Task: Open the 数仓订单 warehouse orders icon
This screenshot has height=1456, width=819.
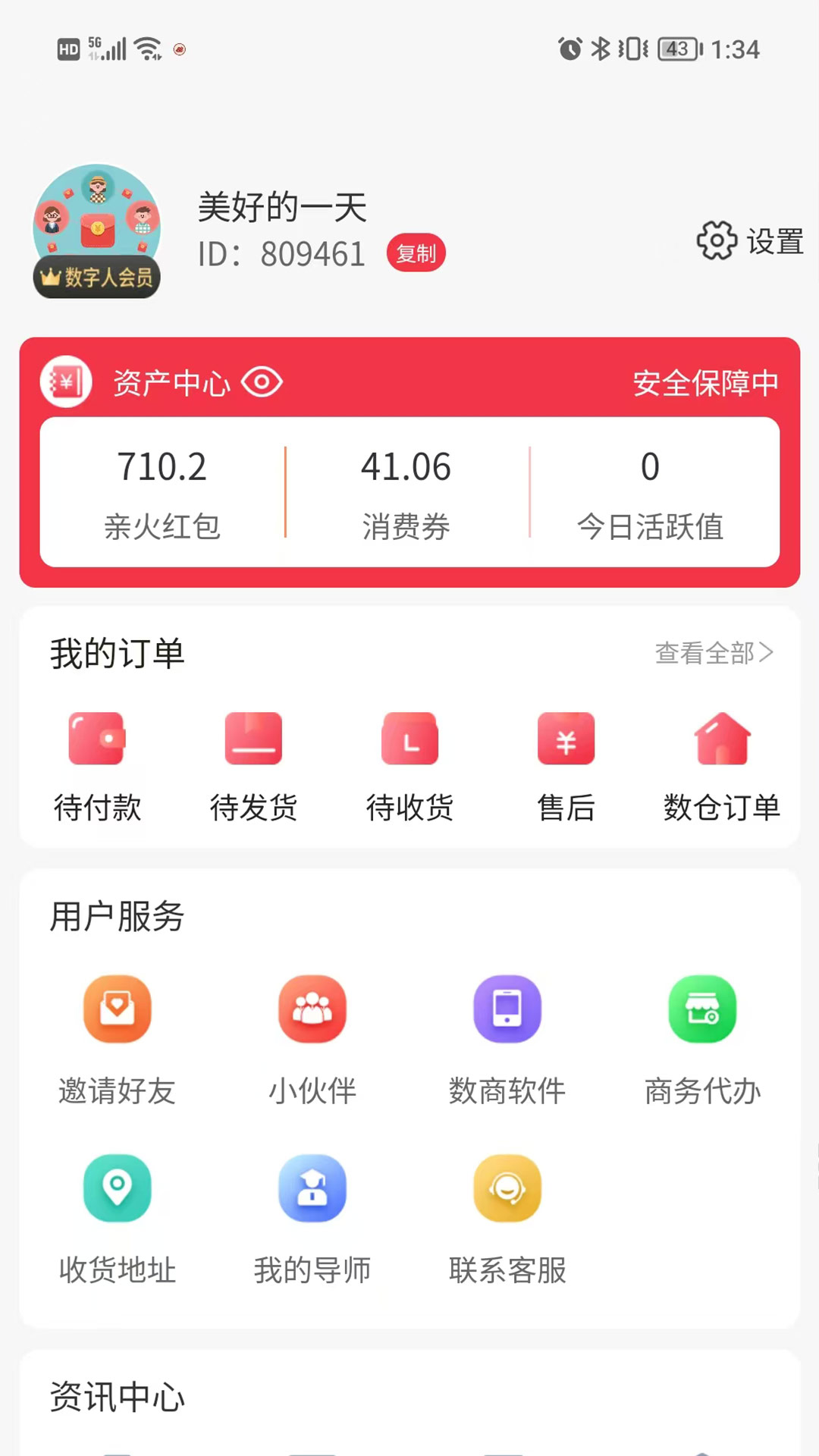Action: [722, 738]
